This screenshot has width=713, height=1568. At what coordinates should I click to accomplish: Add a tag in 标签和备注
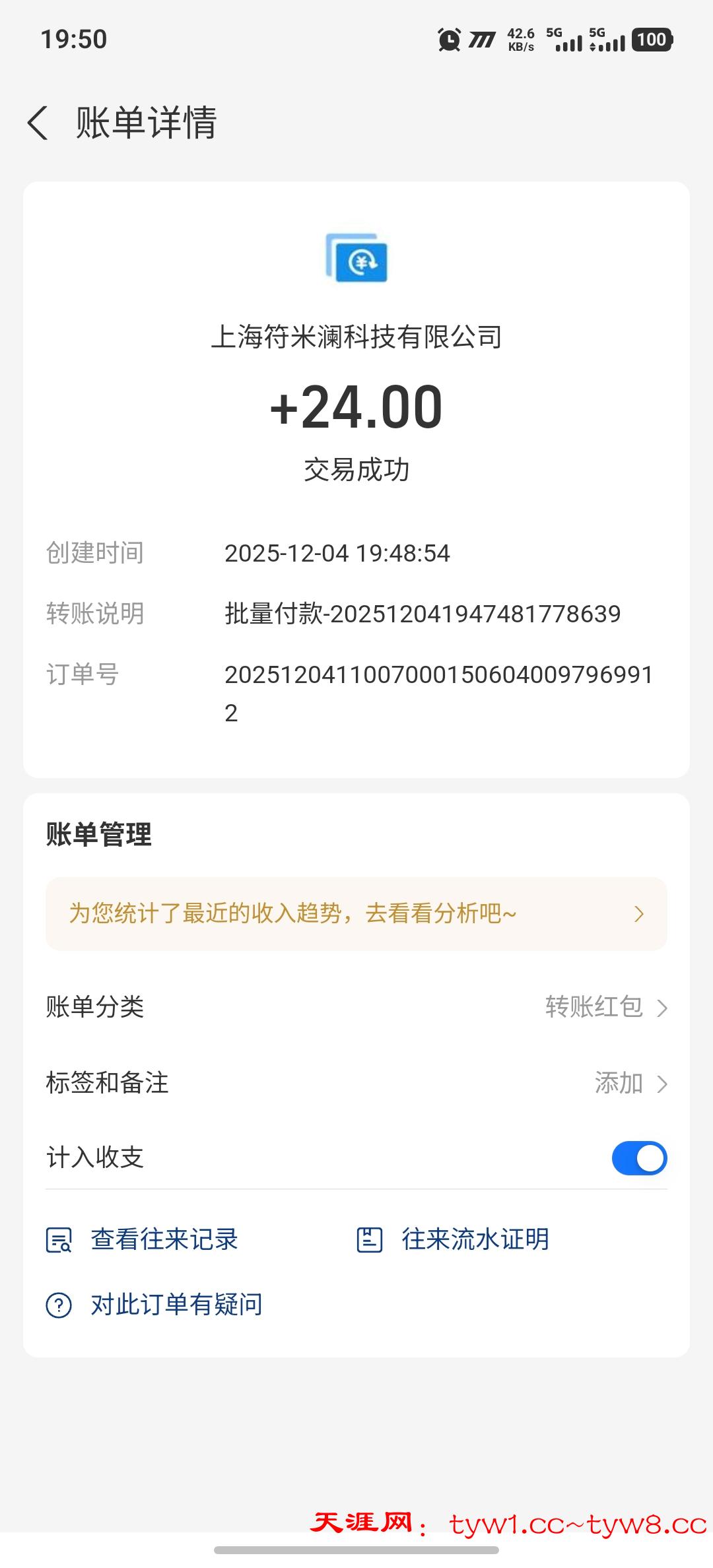630,1083
